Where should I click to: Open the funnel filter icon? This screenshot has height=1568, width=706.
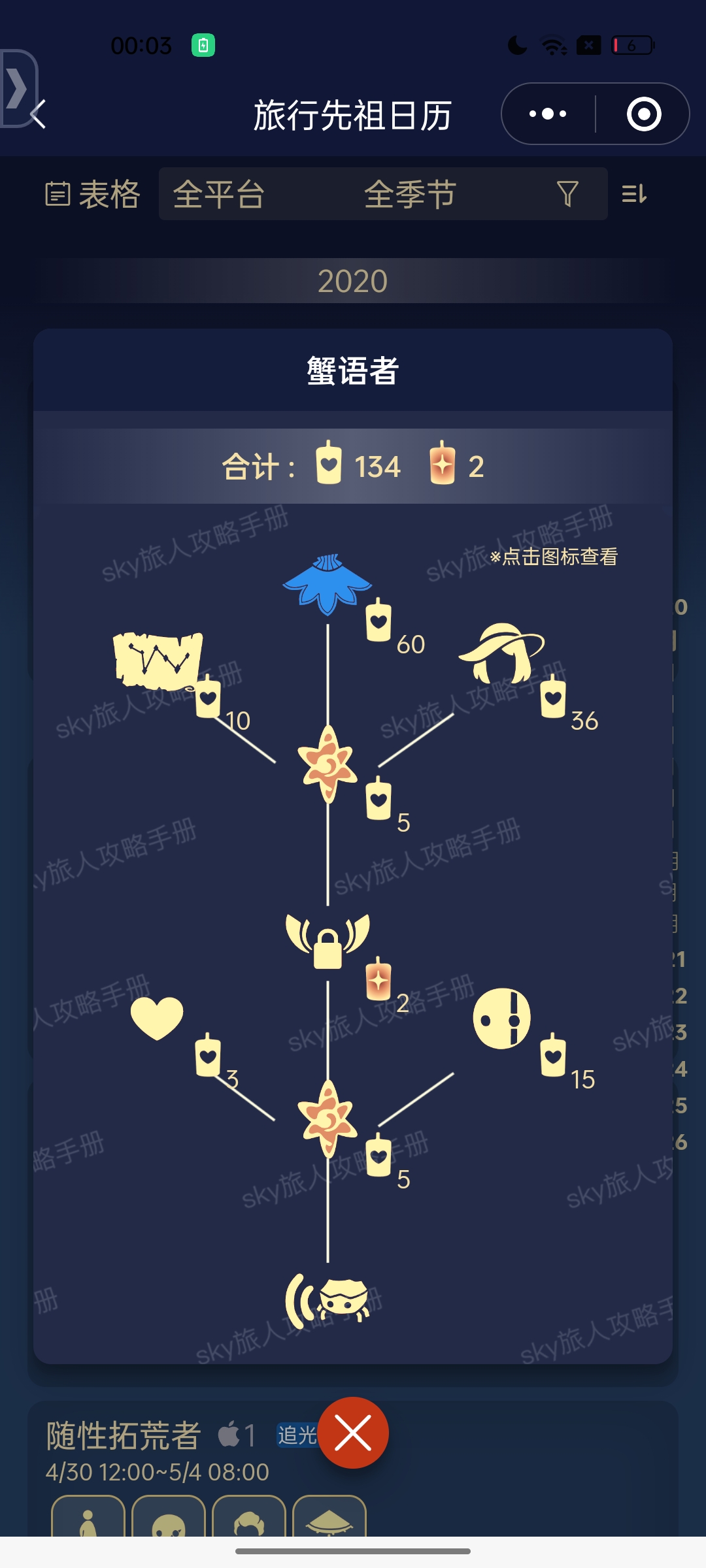pos(567,194)
